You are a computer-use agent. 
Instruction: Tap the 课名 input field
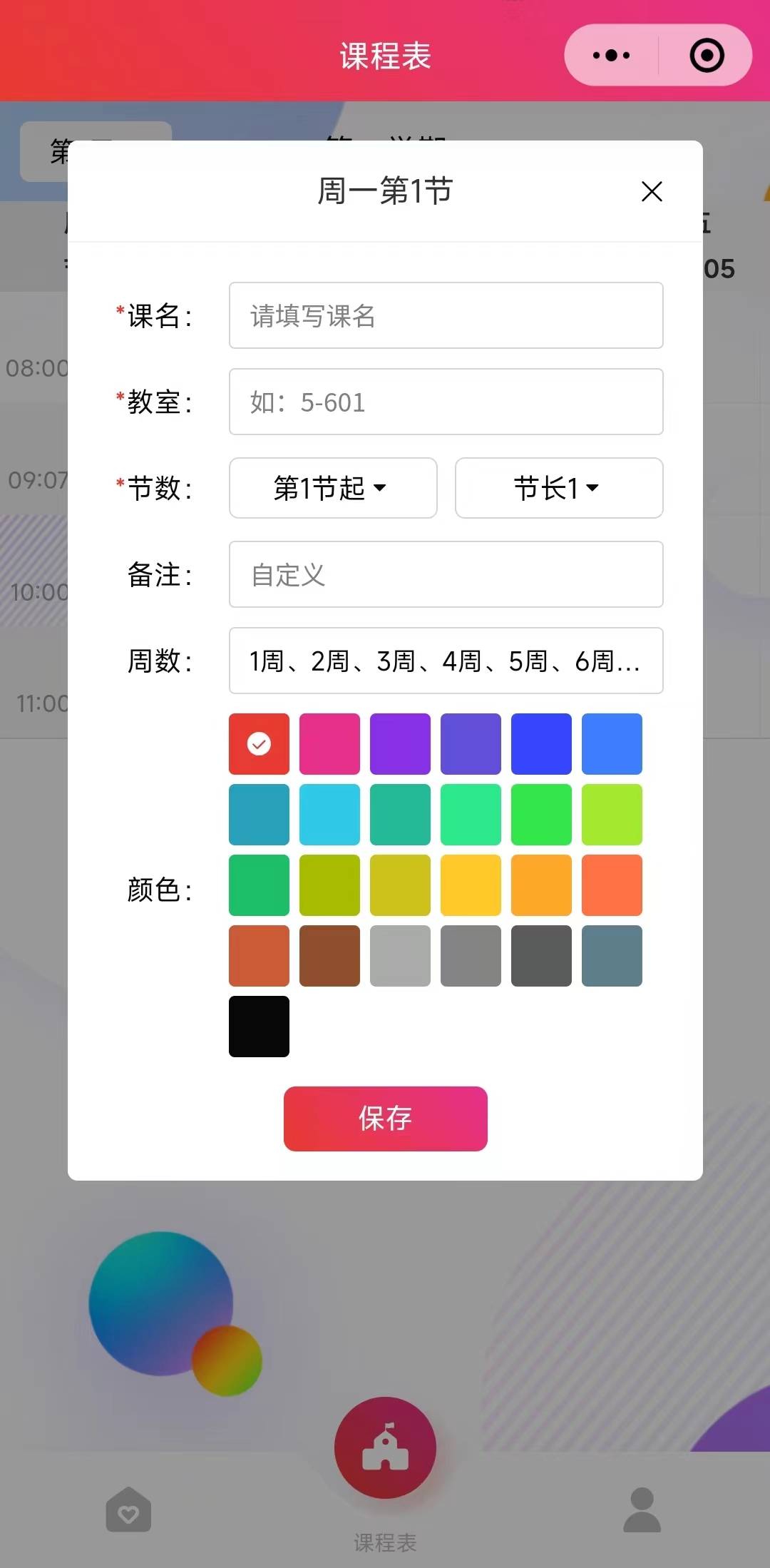[x=446, y=315]
